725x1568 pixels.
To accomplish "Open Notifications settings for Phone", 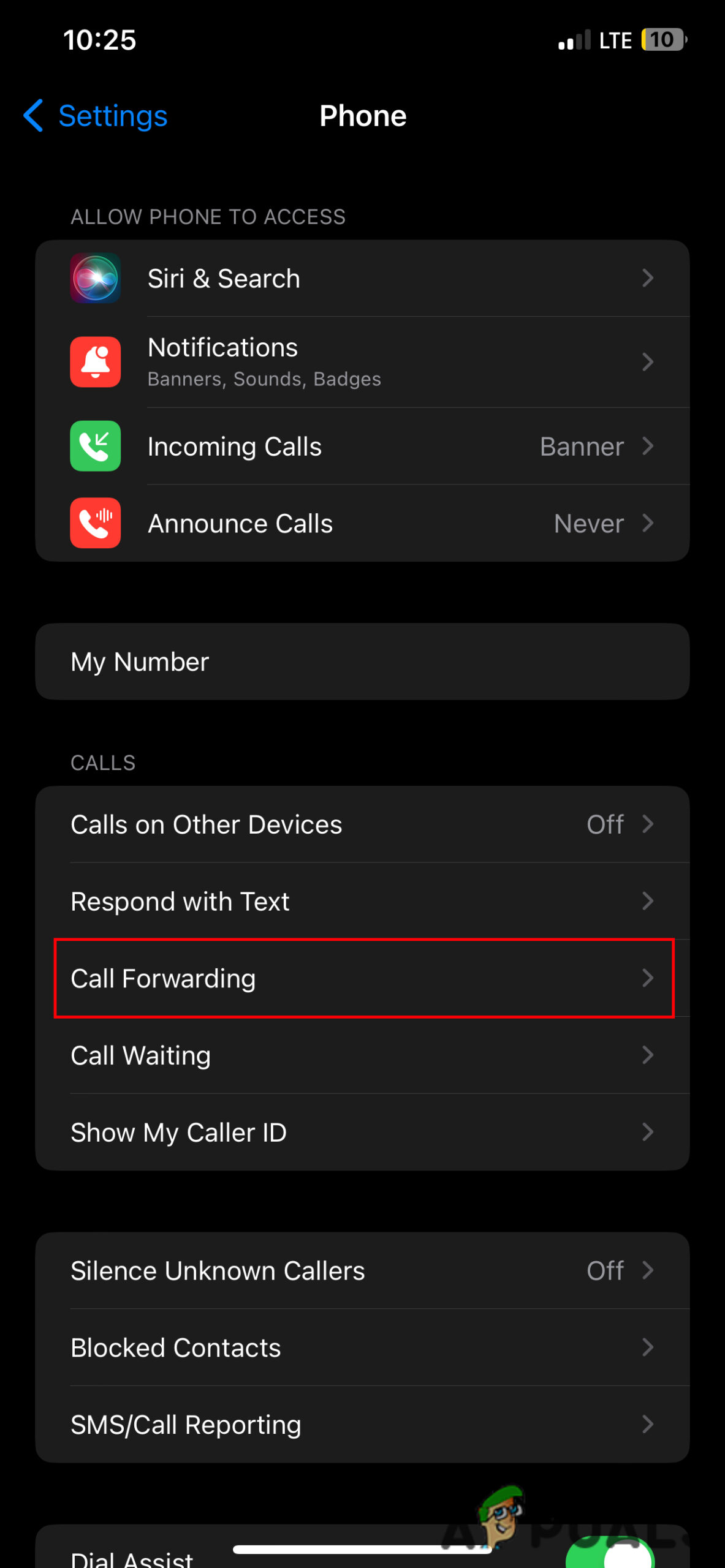I will (362, 362).
